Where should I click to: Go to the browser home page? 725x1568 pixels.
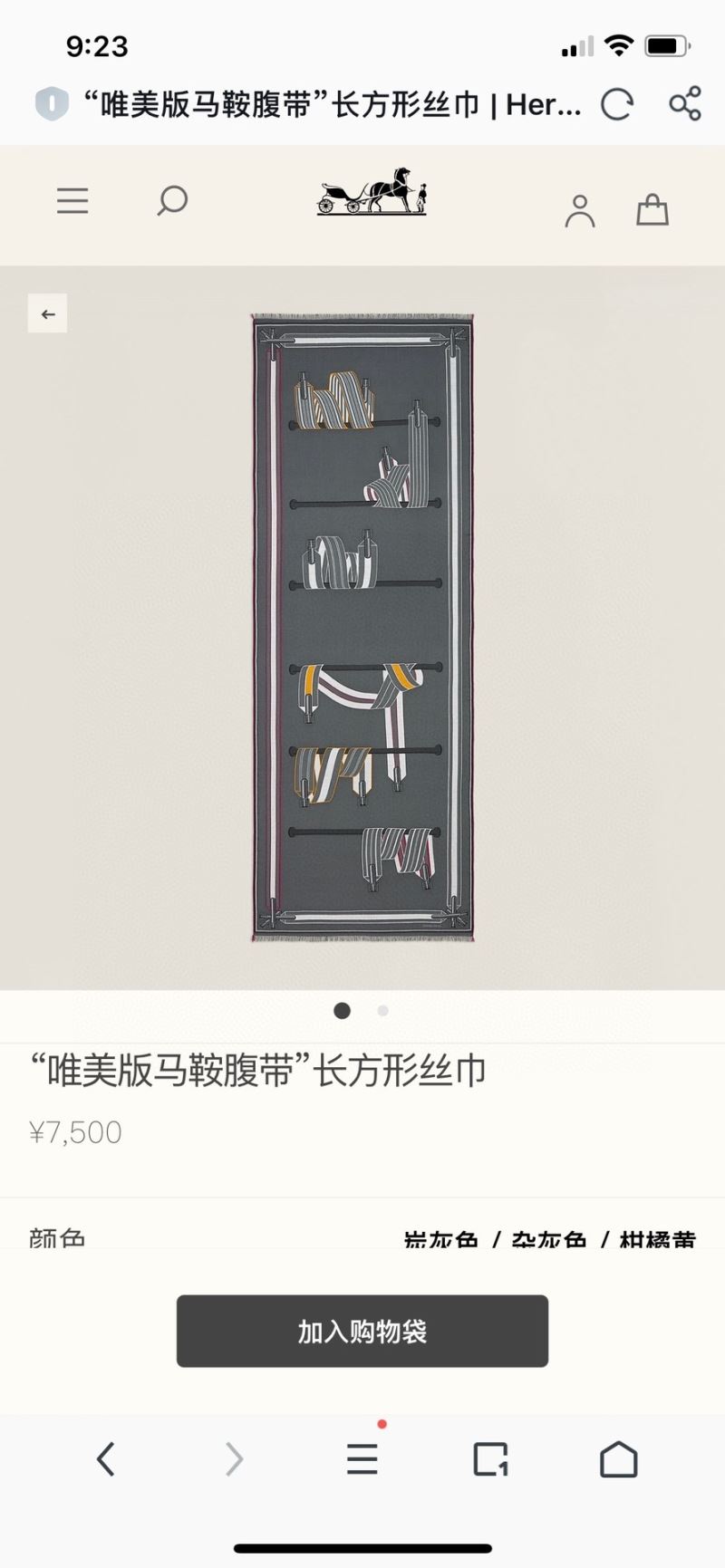tap(618, 1459)
